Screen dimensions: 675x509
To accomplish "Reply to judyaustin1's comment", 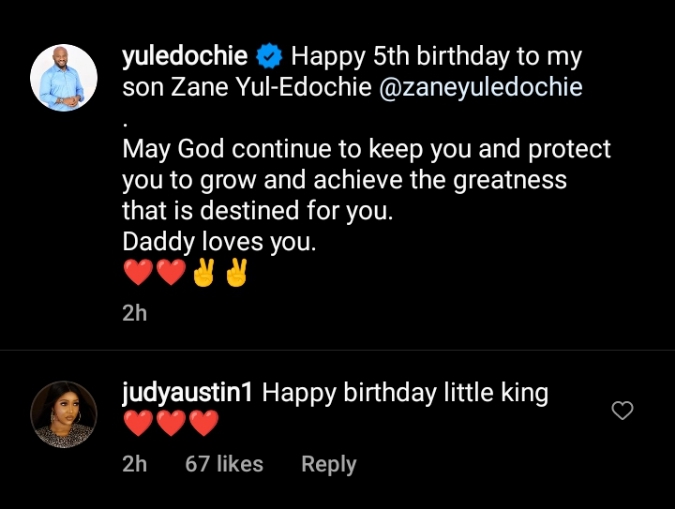I will (x=328, y=464).
